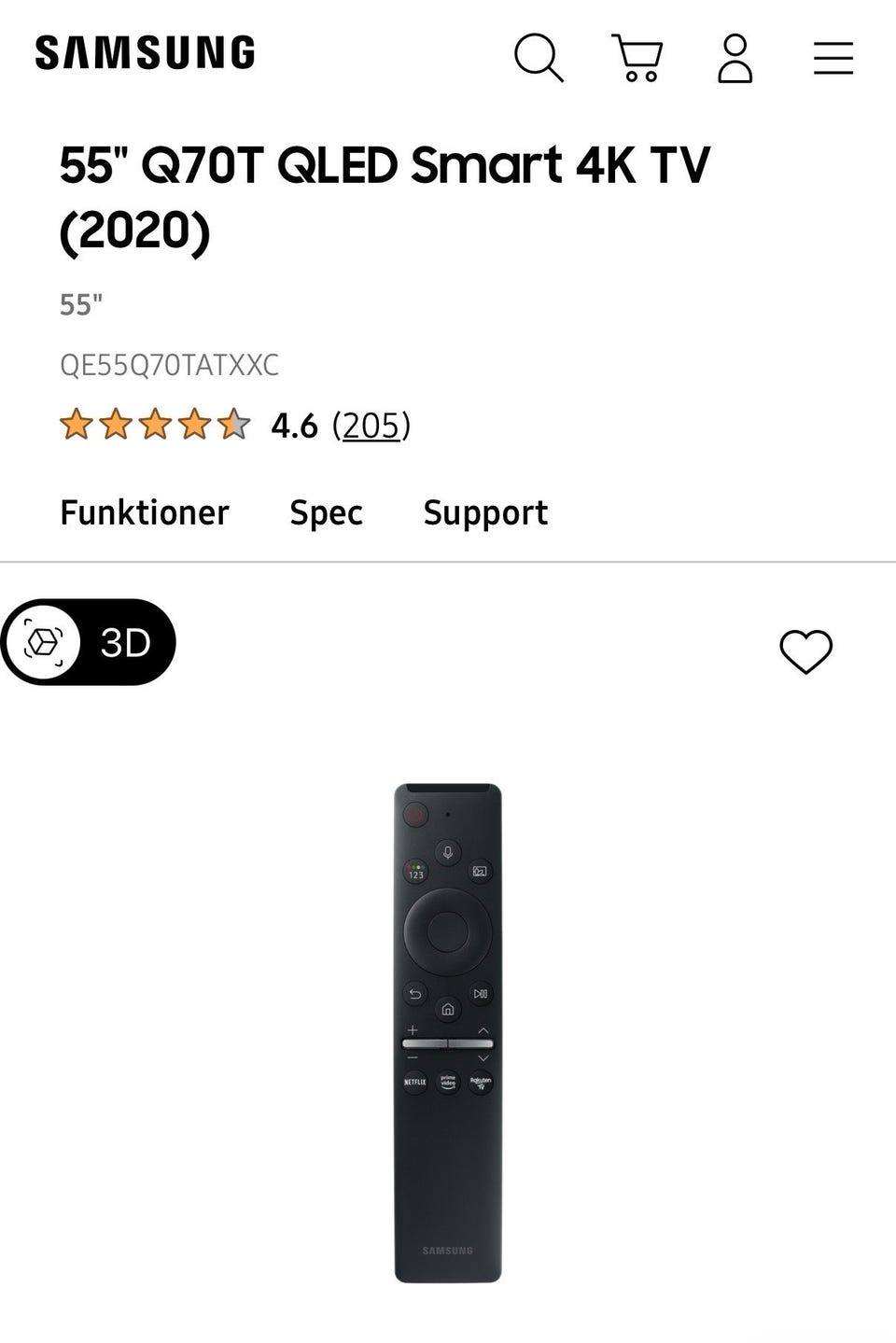
Task: Open the hamburger menu
Action: click(833, 58)
